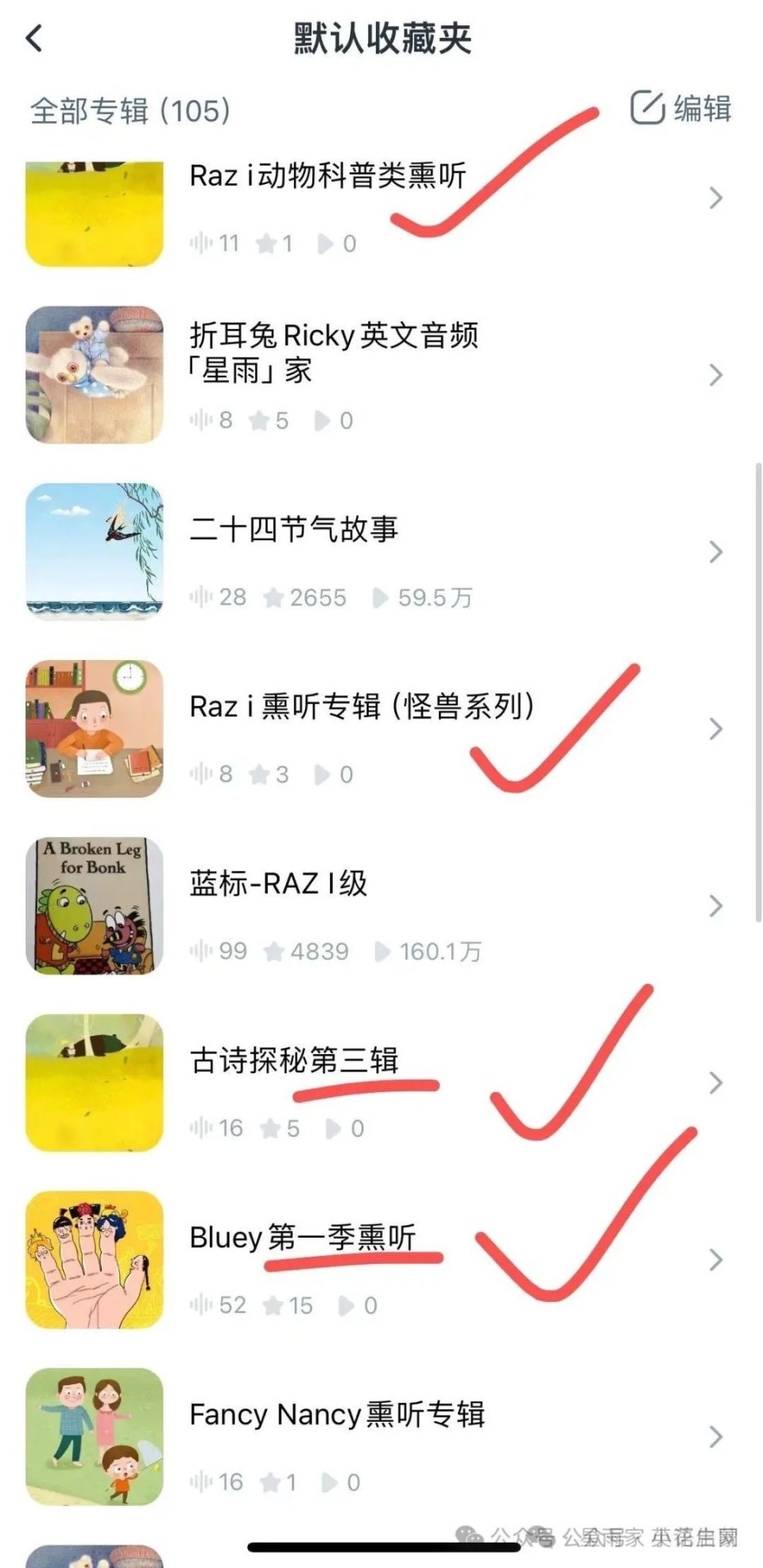The height and width of the screenshot is (1568, 763).
Task: Open the Raz i 熏听专辑（怪兽系列）album
Action: (x=360, y=706)
